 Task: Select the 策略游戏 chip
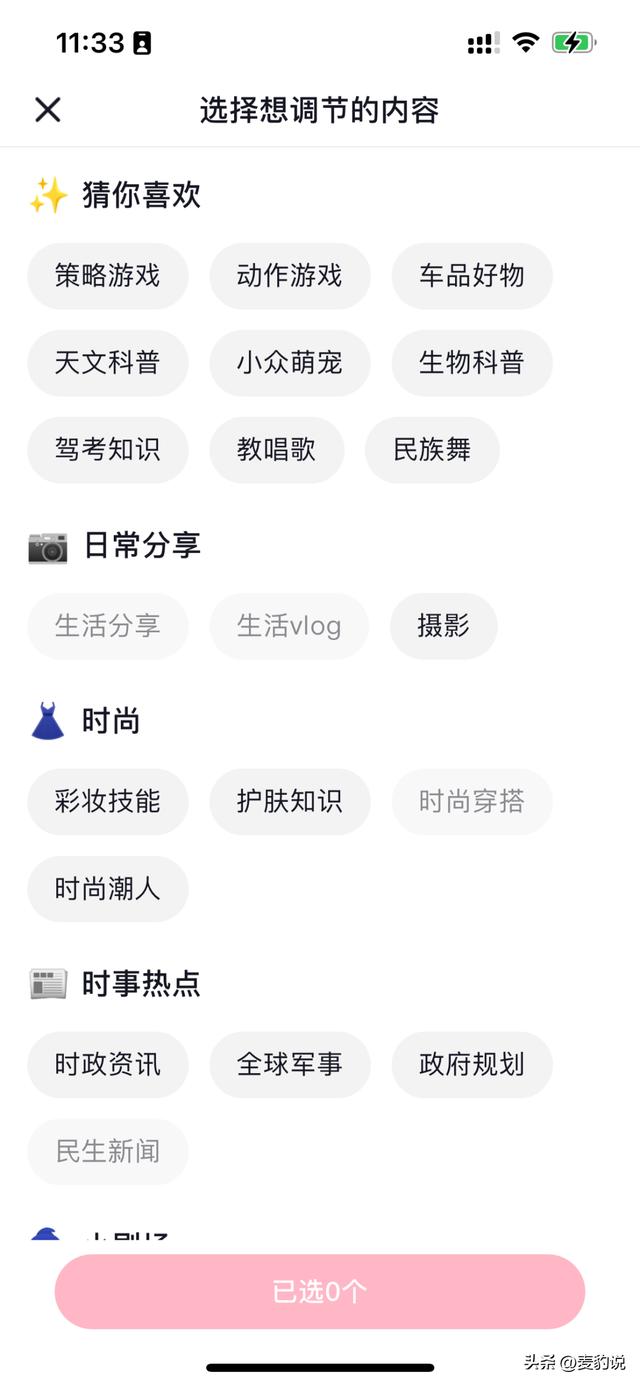107,276
